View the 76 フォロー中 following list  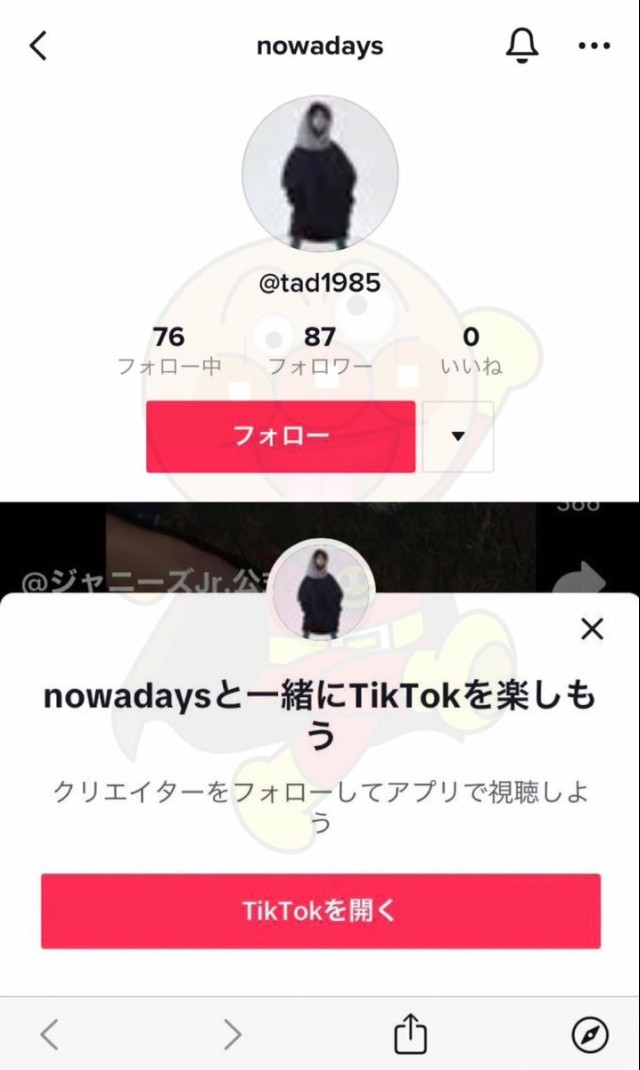click(x=169, y=351)
